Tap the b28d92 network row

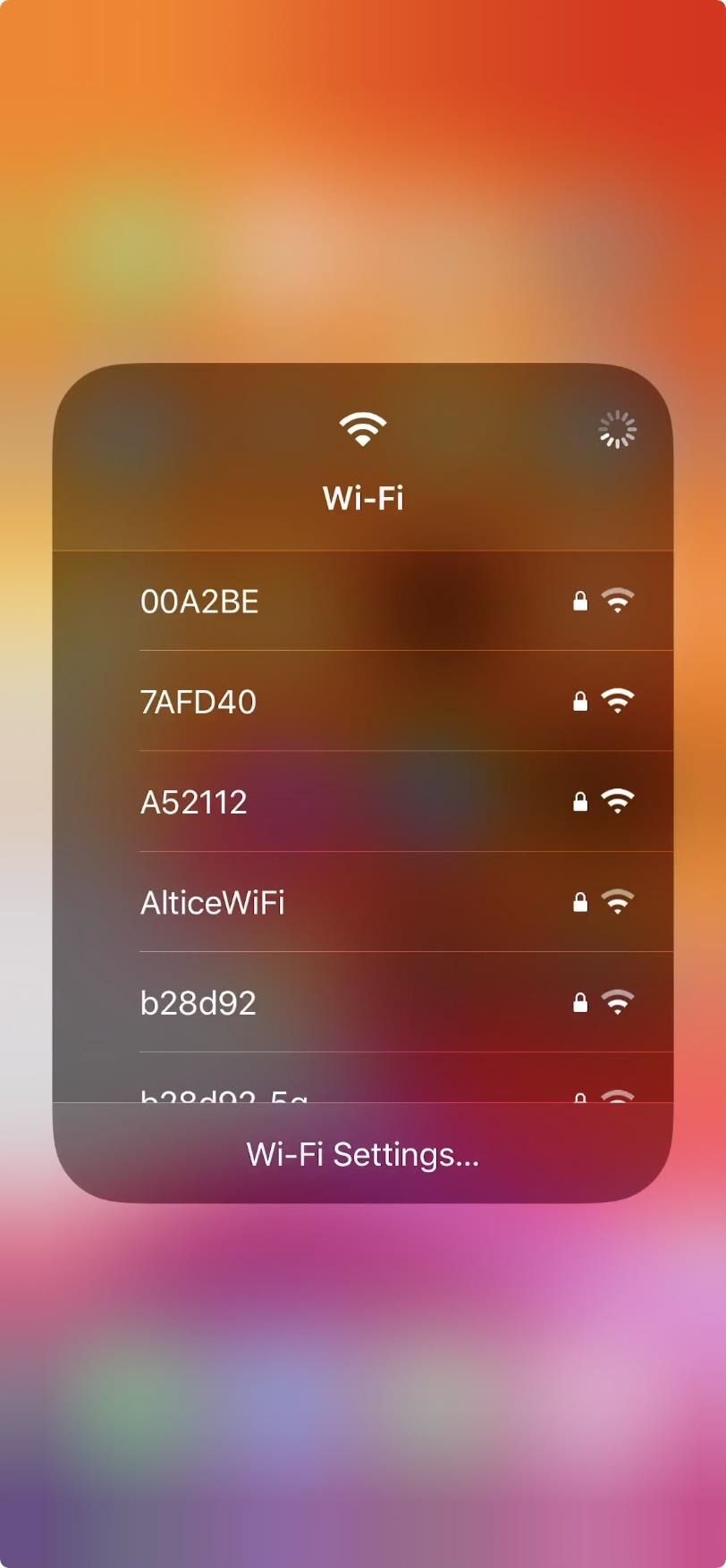coord(362,1001)
